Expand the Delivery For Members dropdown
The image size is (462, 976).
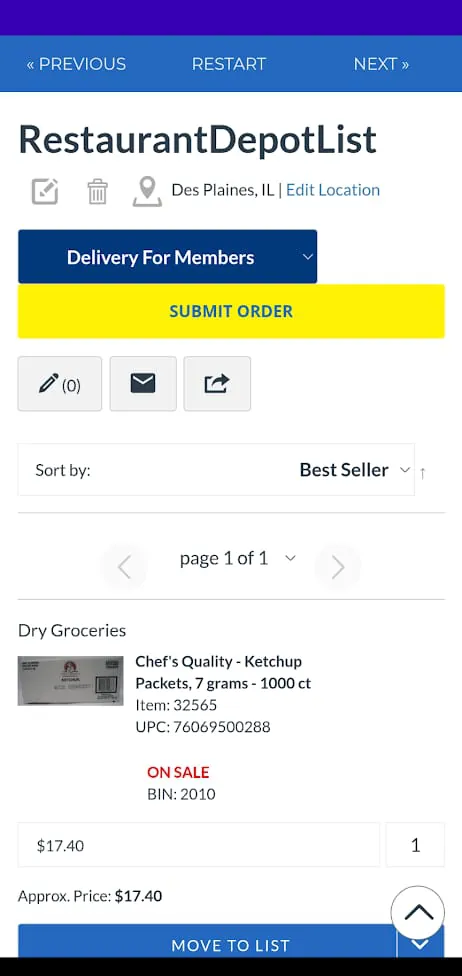(167, 256)
